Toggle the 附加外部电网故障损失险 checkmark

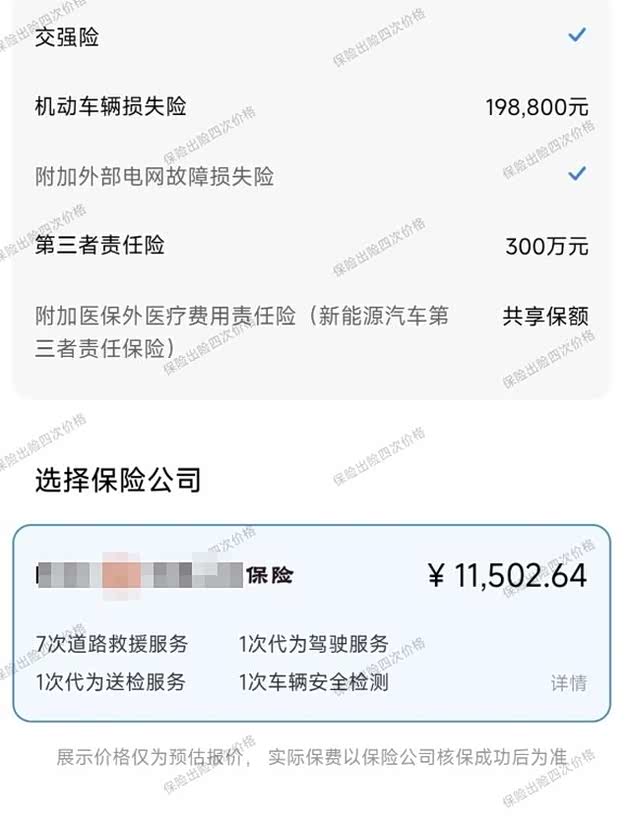click(x=576, y=175)
